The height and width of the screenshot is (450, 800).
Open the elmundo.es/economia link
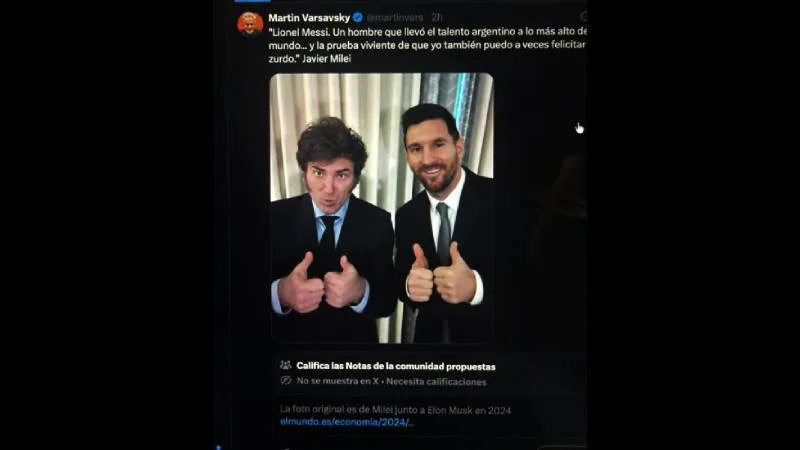pos(346,422)
